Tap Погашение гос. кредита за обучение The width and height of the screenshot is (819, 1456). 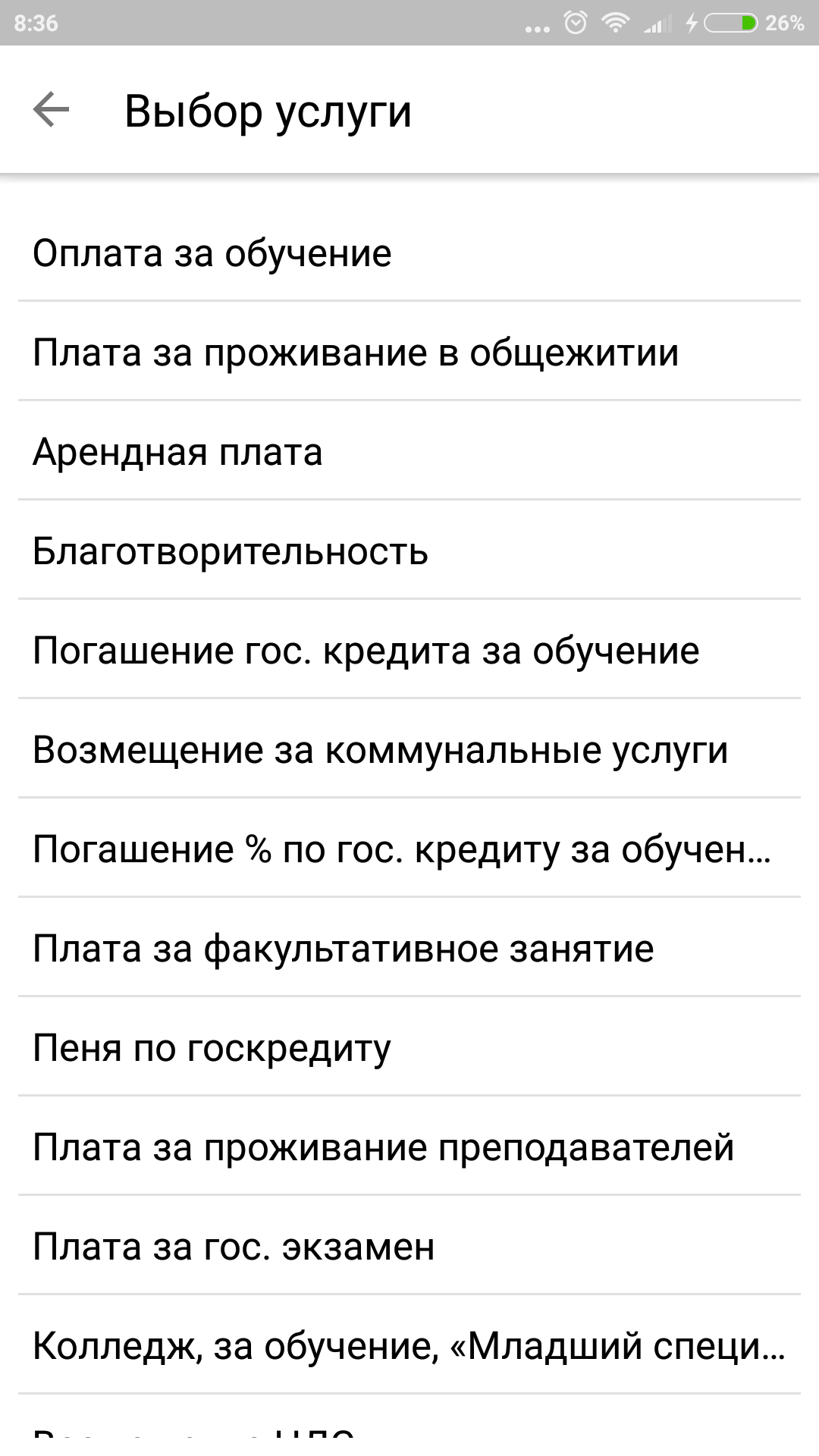coord(366,651)
